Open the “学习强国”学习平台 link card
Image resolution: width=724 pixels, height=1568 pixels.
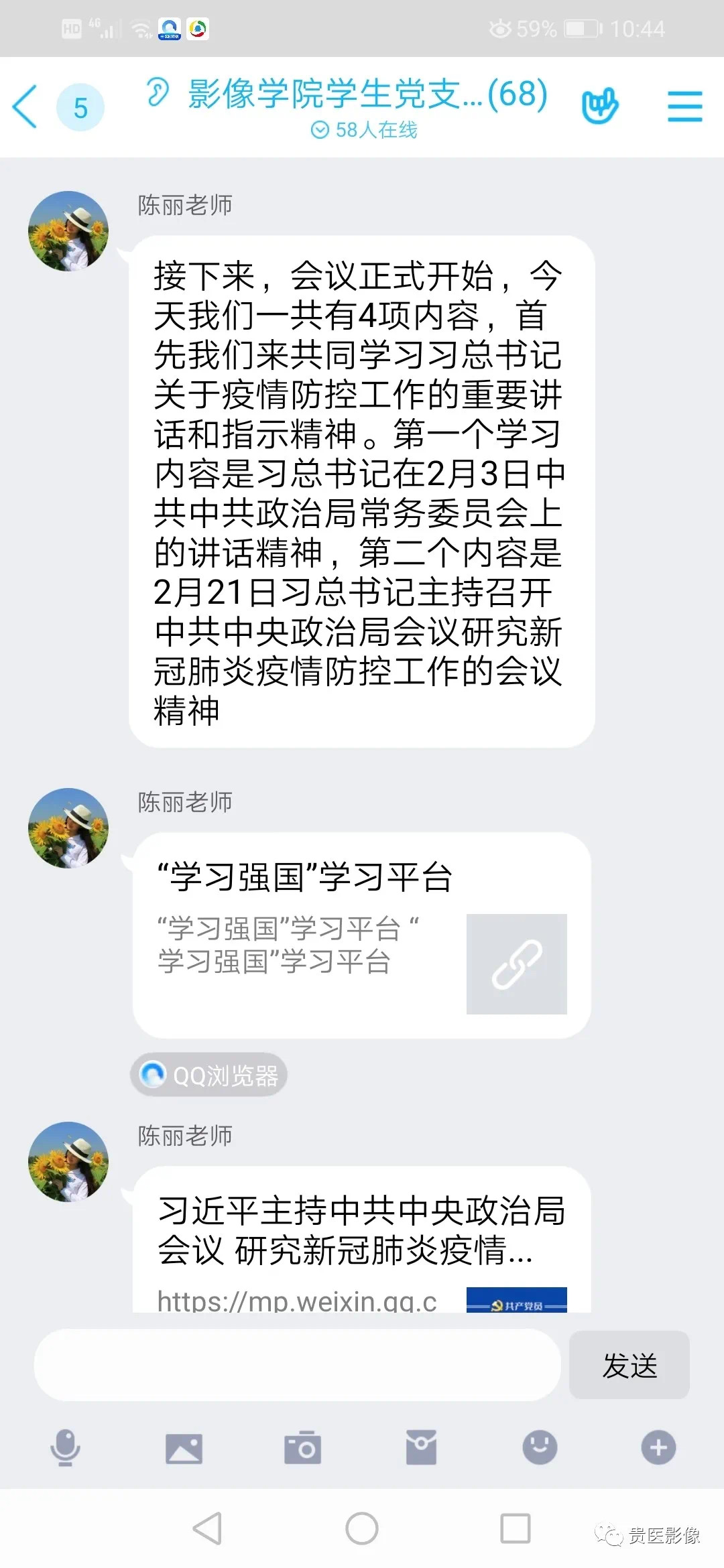coord(362,935)
